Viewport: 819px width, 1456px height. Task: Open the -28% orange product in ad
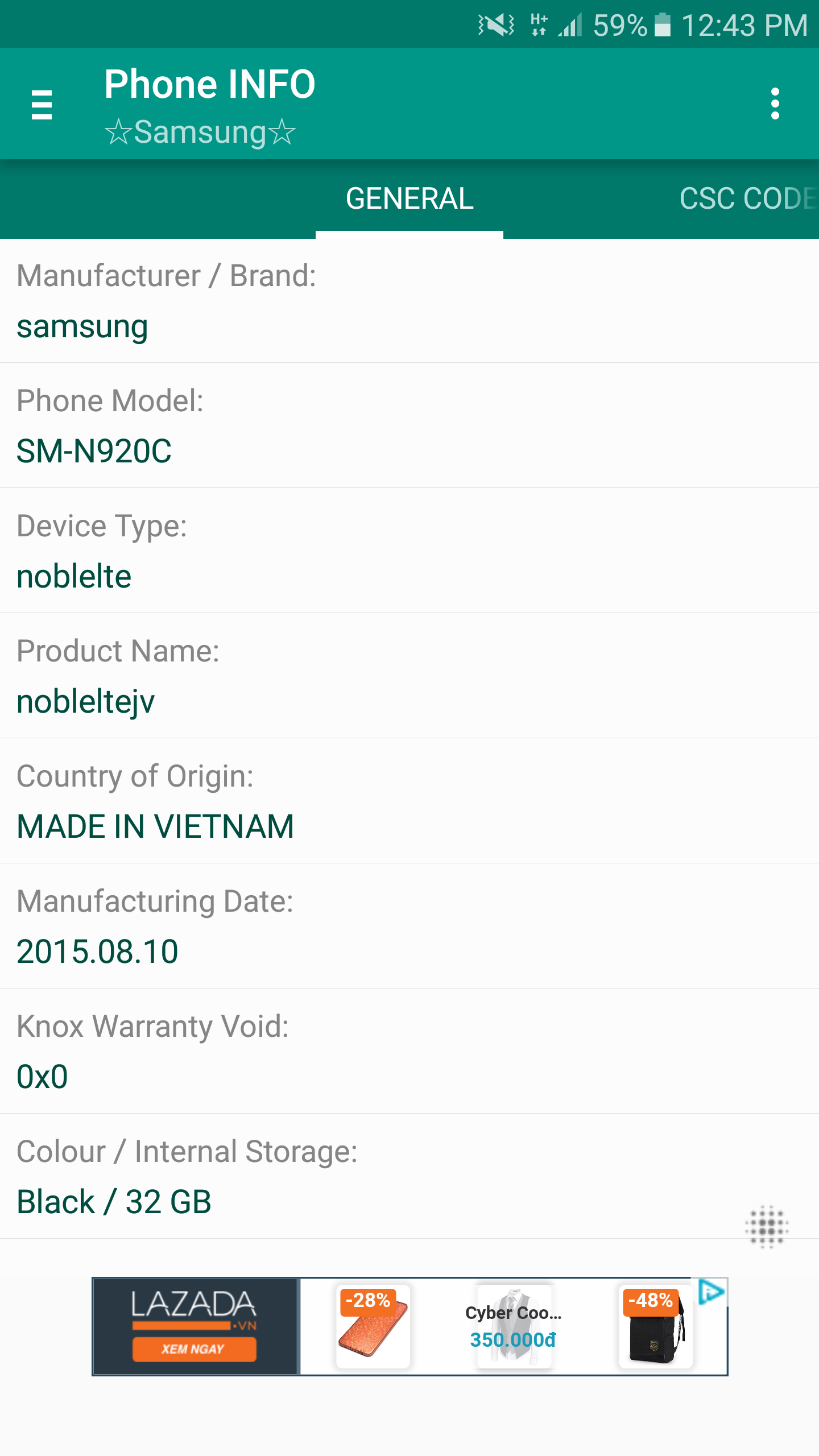(x=373, y=1326)
